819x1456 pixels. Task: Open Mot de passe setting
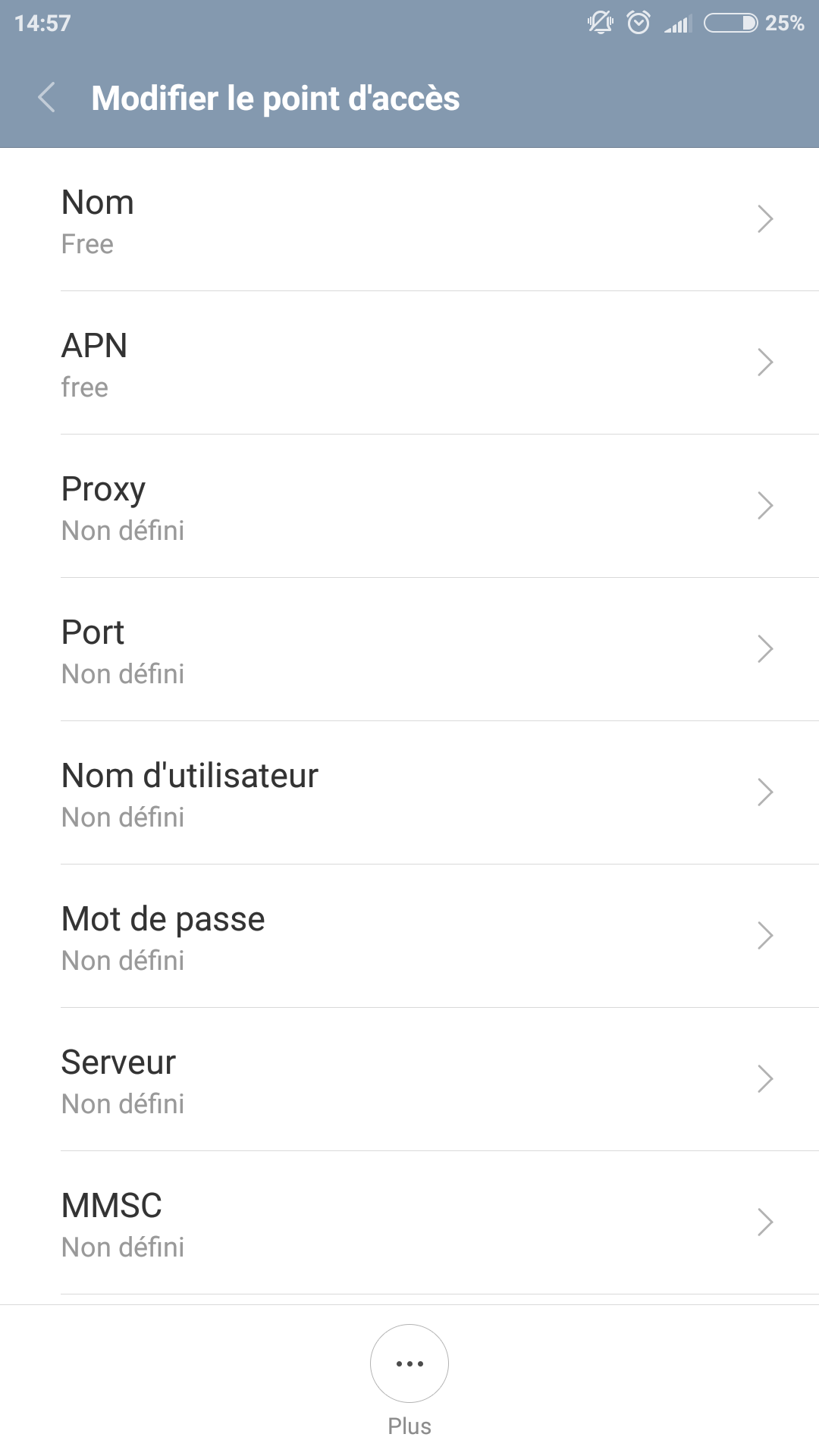[x=409, y=937]
